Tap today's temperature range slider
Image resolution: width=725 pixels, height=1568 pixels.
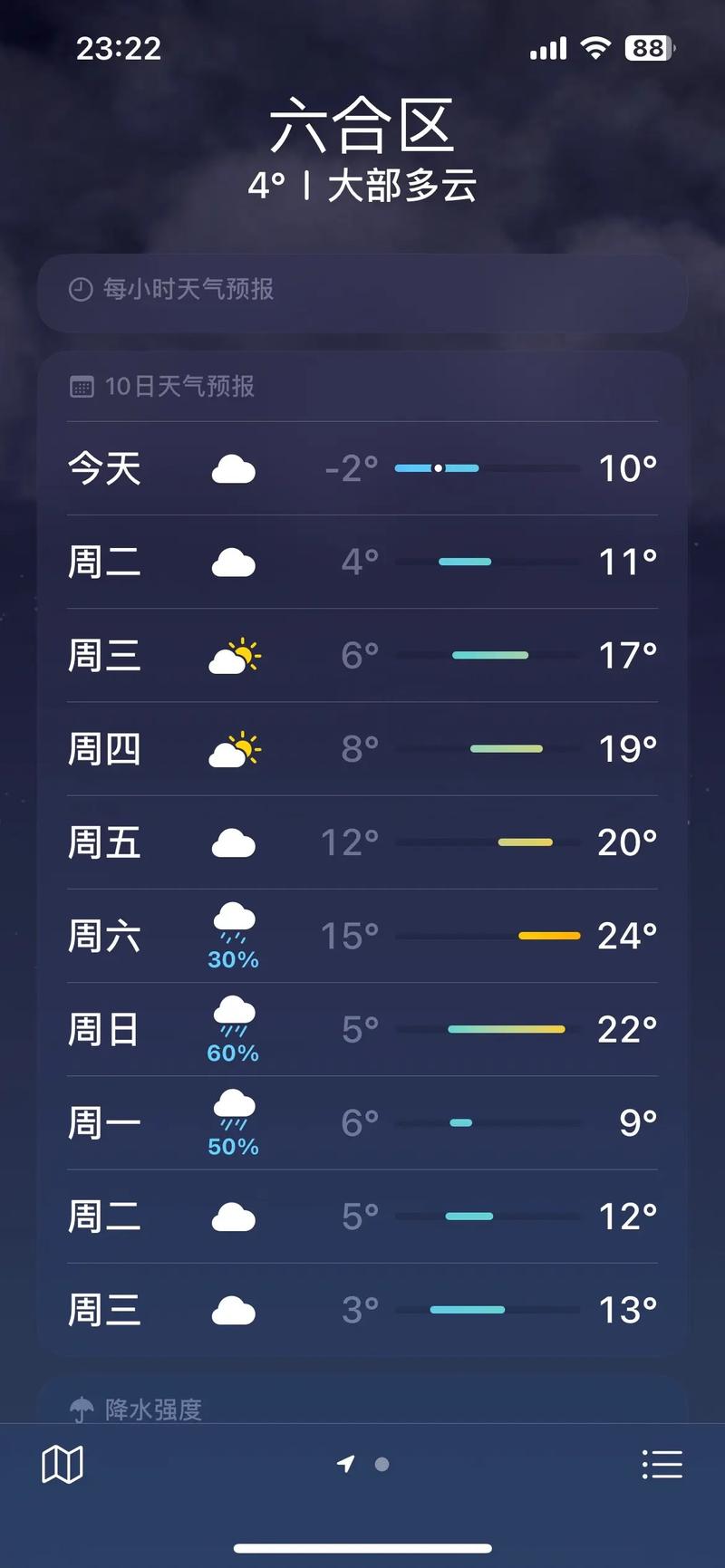click(x=437, y=467)
